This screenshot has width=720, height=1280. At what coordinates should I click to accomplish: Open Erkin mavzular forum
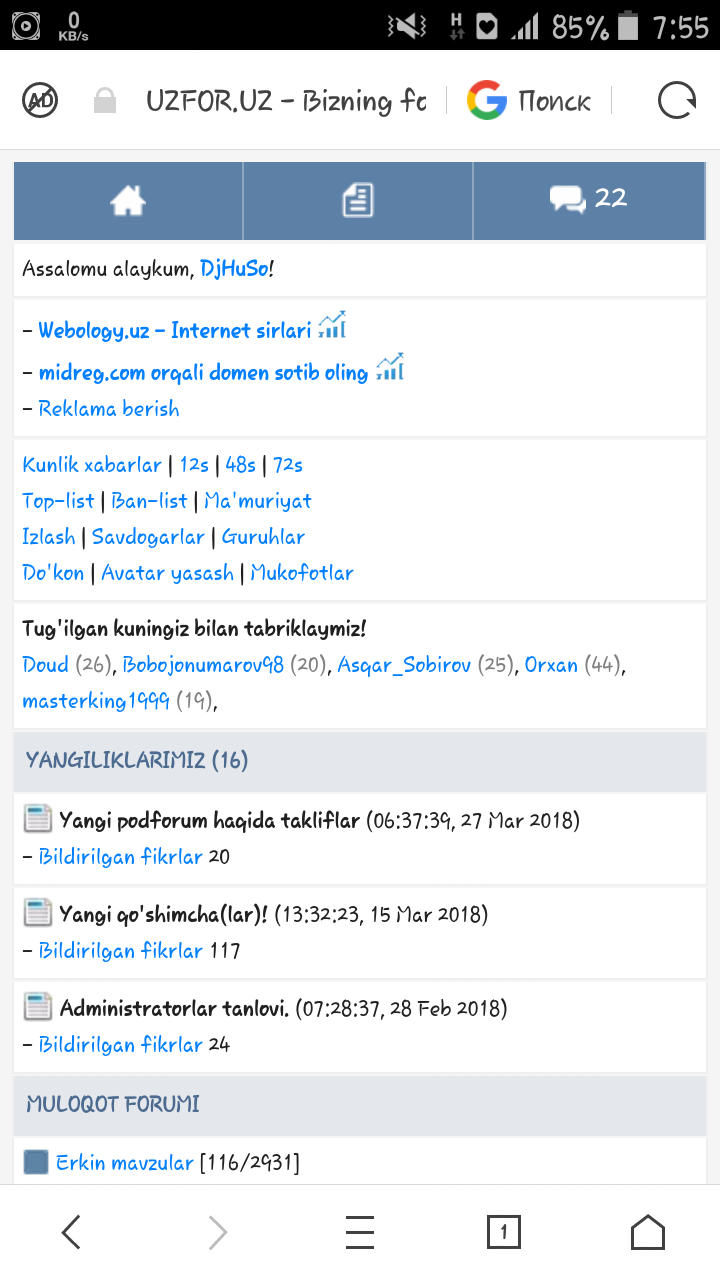tap(124, 1163)
